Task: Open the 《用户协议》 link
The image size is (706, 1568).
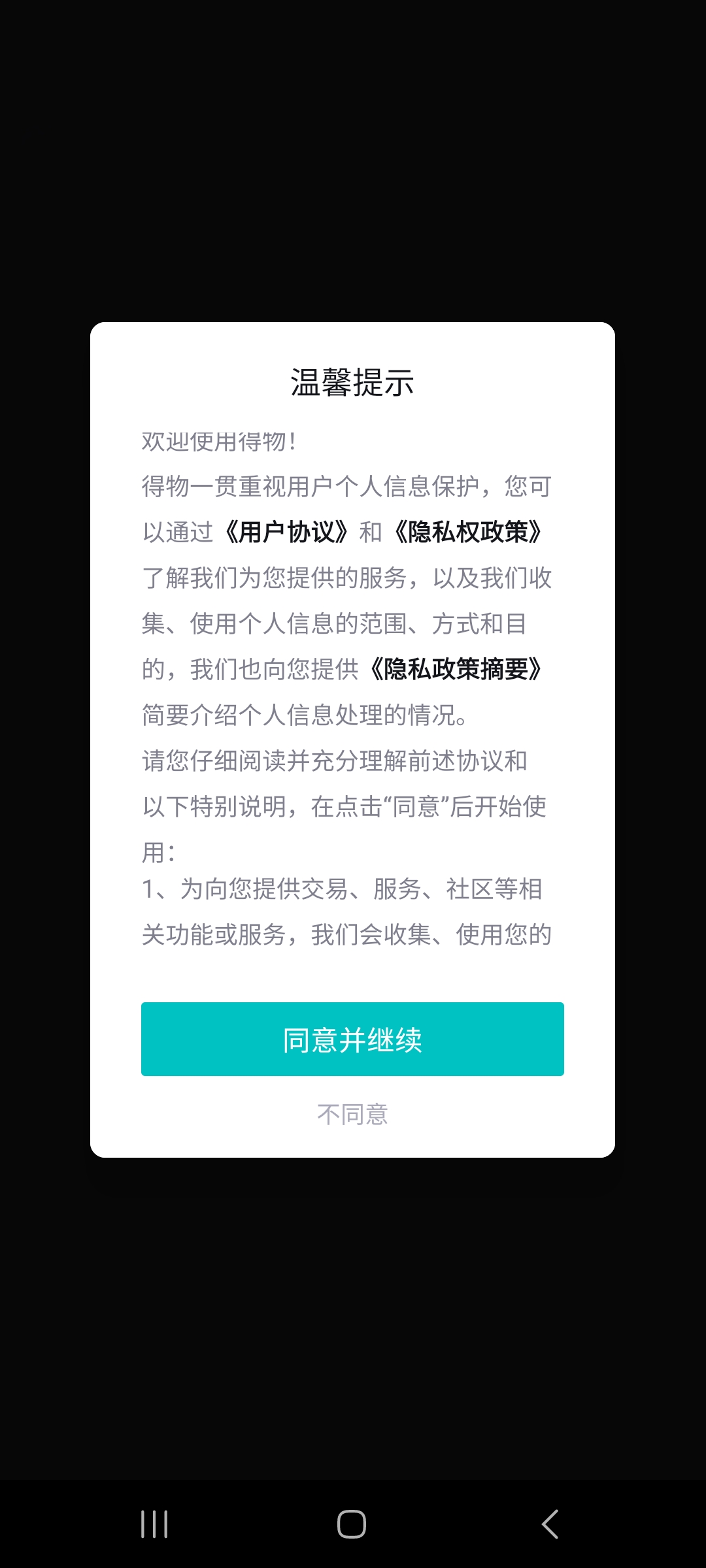Action: [286, 532]
